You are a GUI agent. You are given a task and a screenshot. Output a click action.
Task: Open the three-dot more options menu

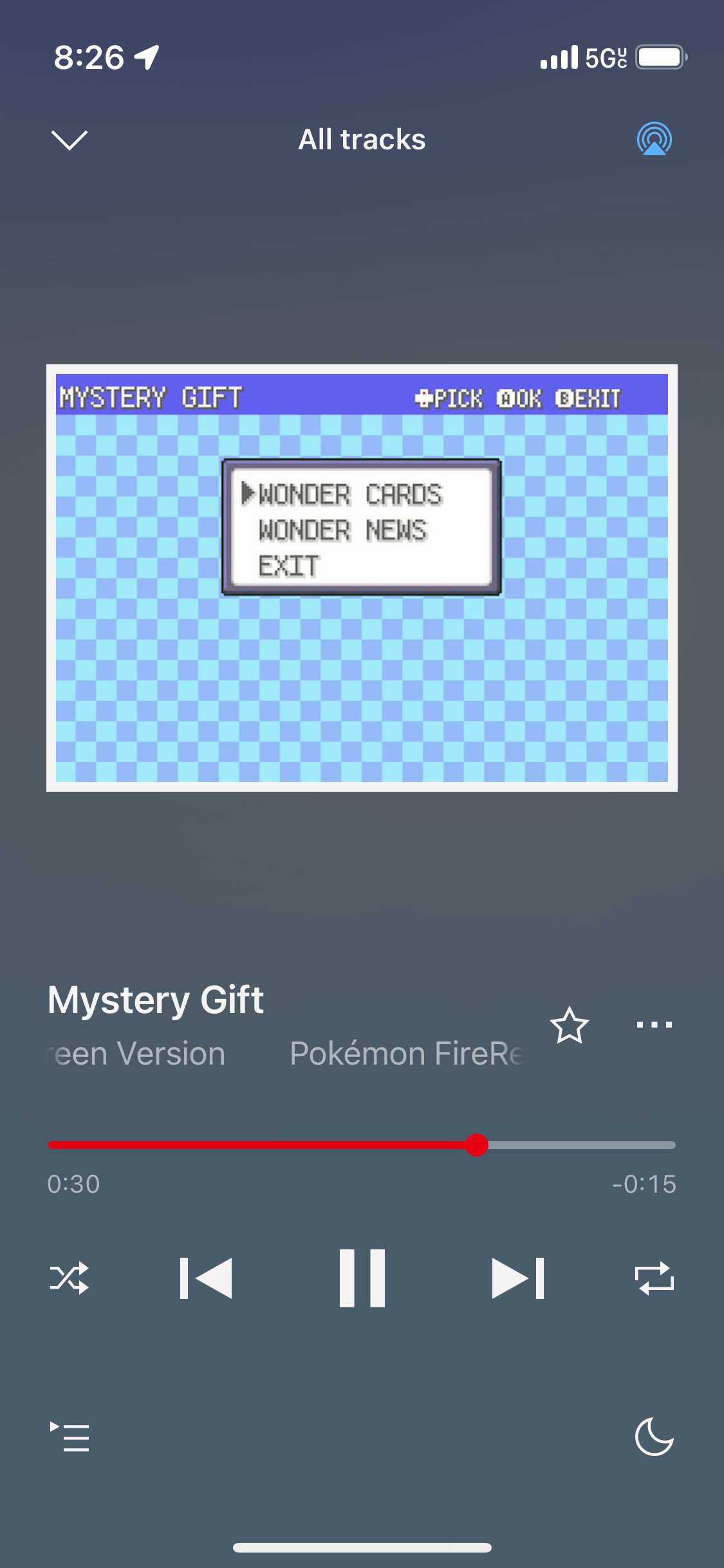pos(654,1025)
